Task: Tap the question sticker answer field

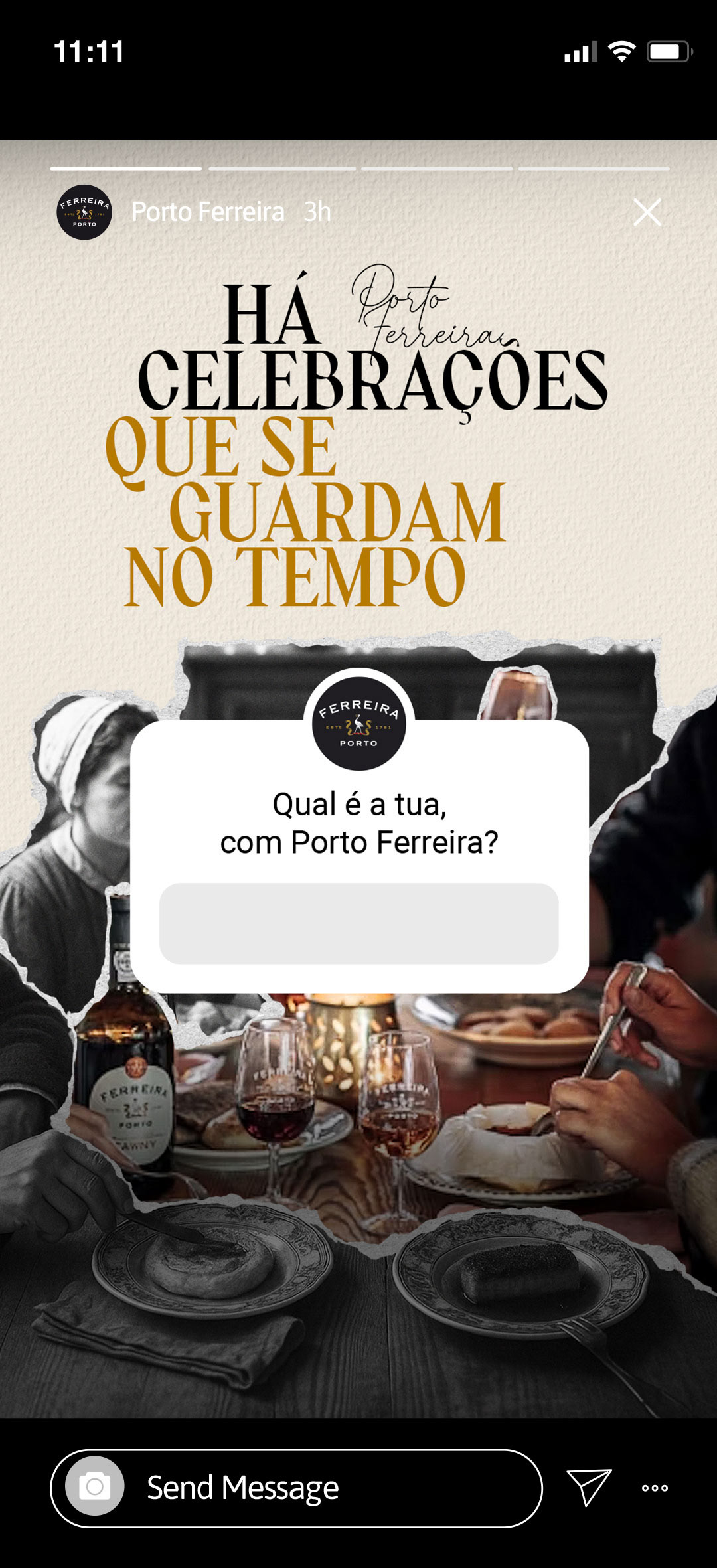Action: [358, 923]
